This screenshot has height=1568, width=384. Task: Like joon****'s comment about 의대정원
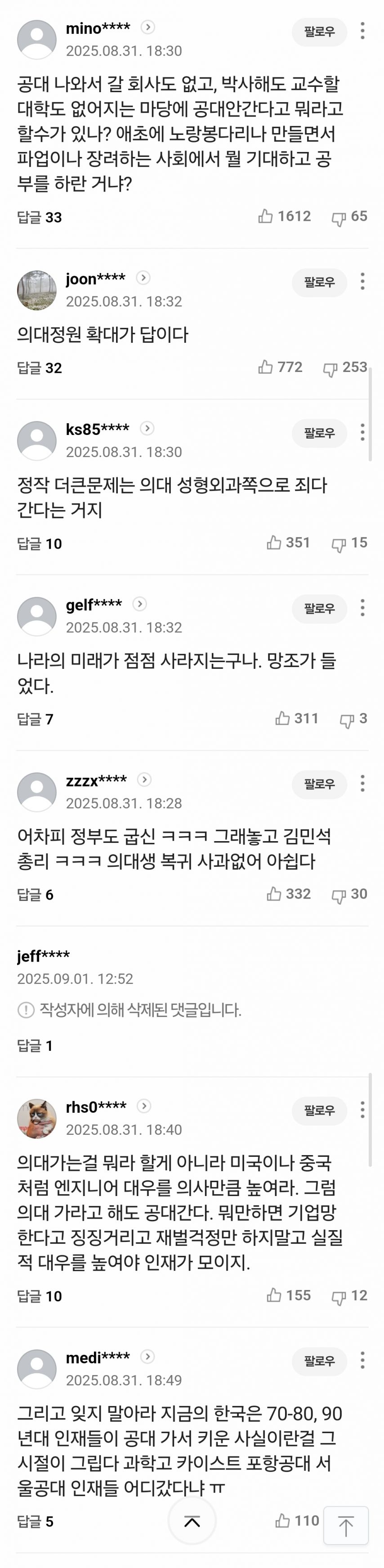(x=265, y=367)
